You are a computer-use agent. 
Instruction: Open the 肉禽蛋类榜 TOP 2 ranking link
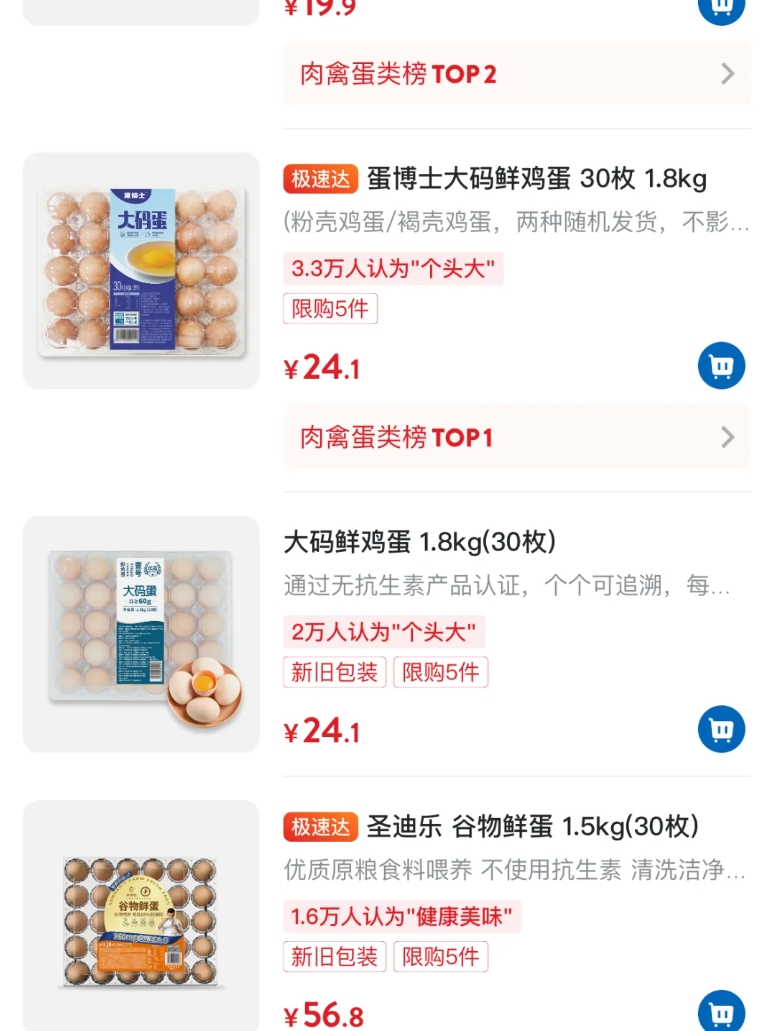516,74
